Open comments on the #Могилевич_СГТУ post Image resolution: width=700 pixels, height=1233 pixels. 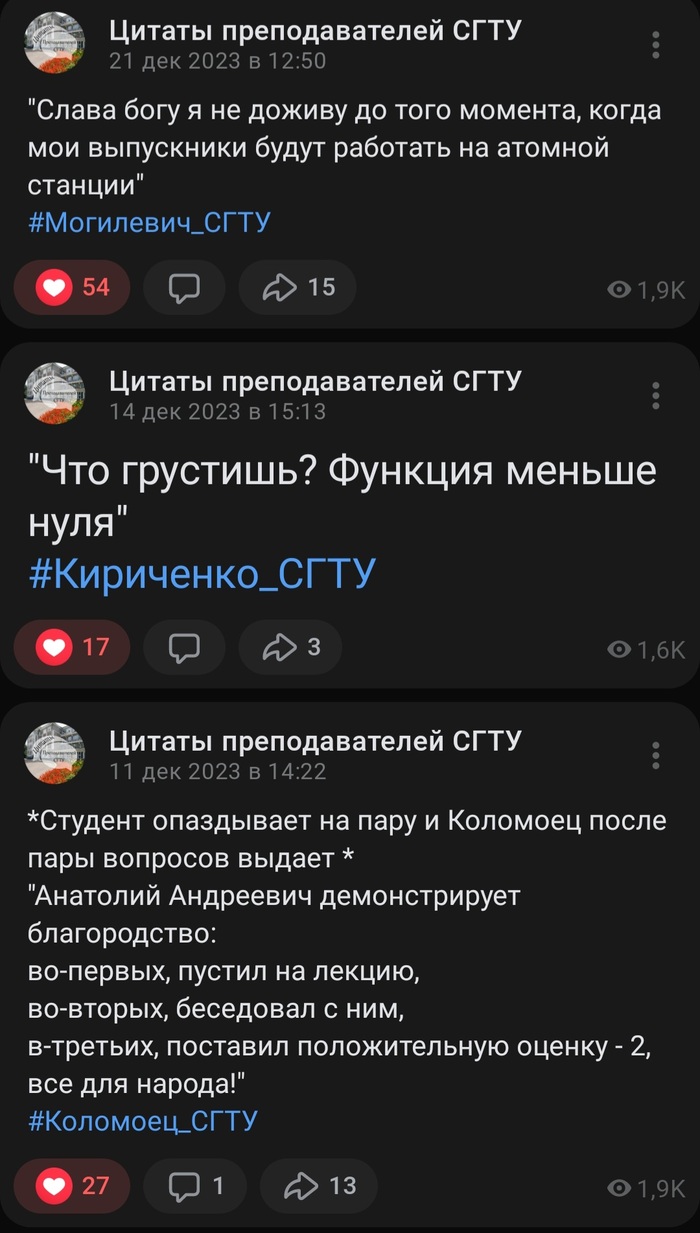point(184,288)
